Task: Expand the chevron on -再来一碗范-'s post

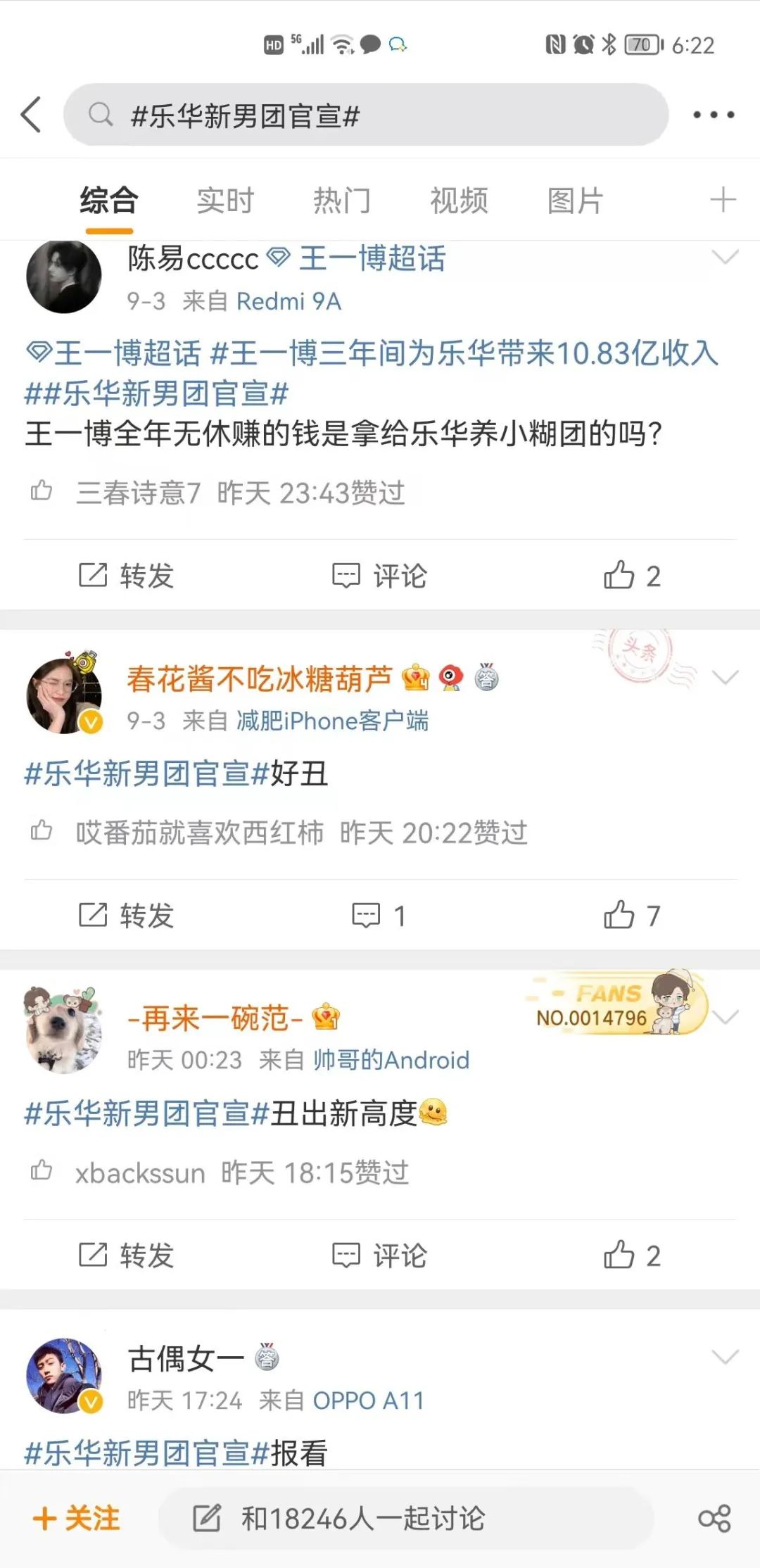Action: 725,1017
